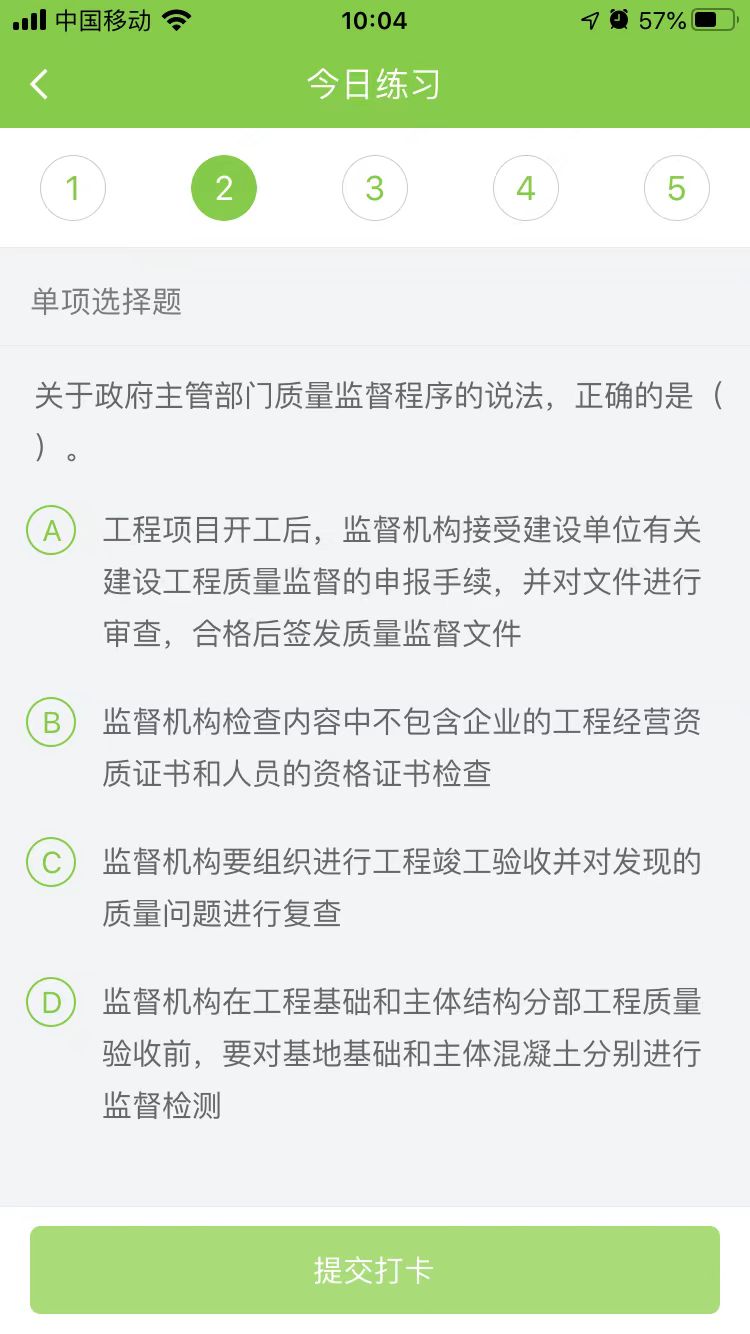
Task: Select answer option B
Action: [x=52, y=722]
